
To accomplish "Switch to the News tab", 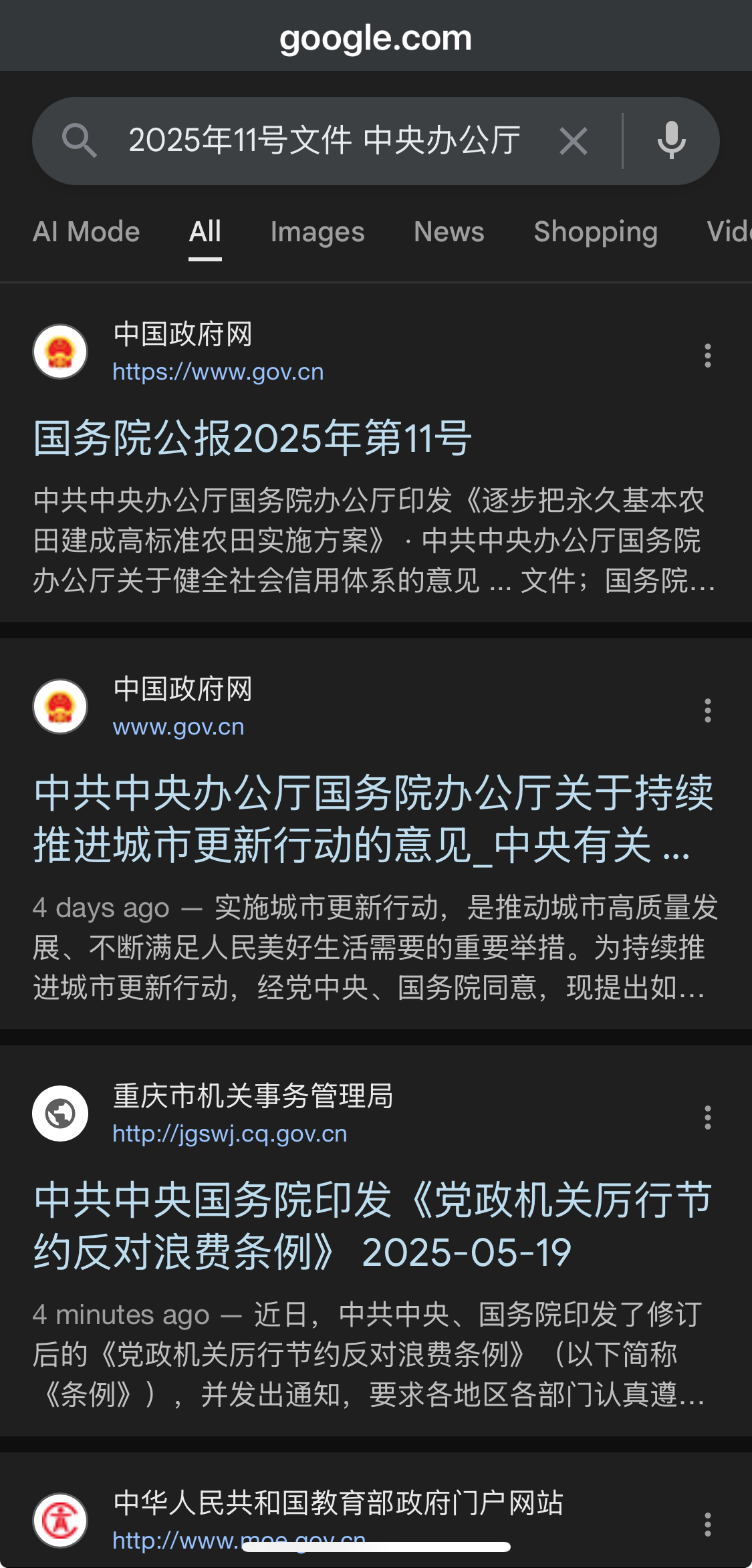I will 449,232.
